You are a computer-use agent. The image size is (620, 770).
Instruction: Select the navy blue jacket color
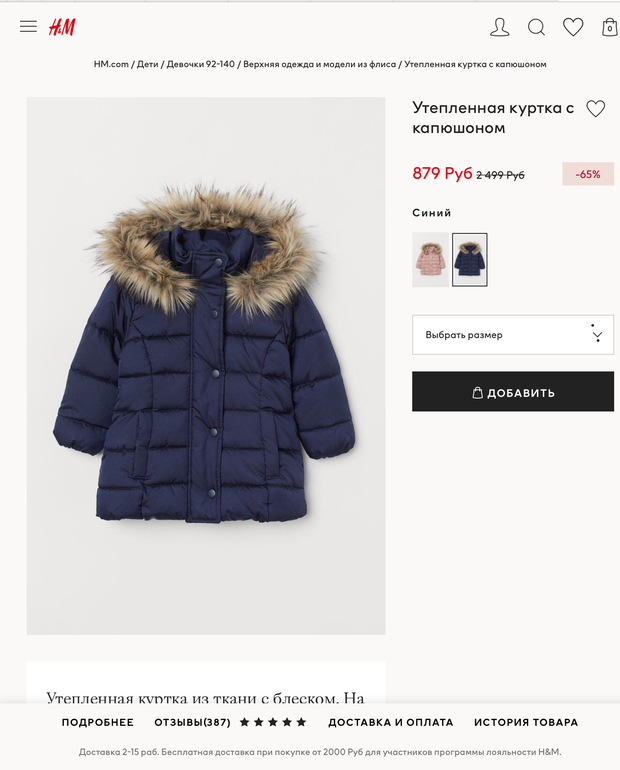point(470,260)
